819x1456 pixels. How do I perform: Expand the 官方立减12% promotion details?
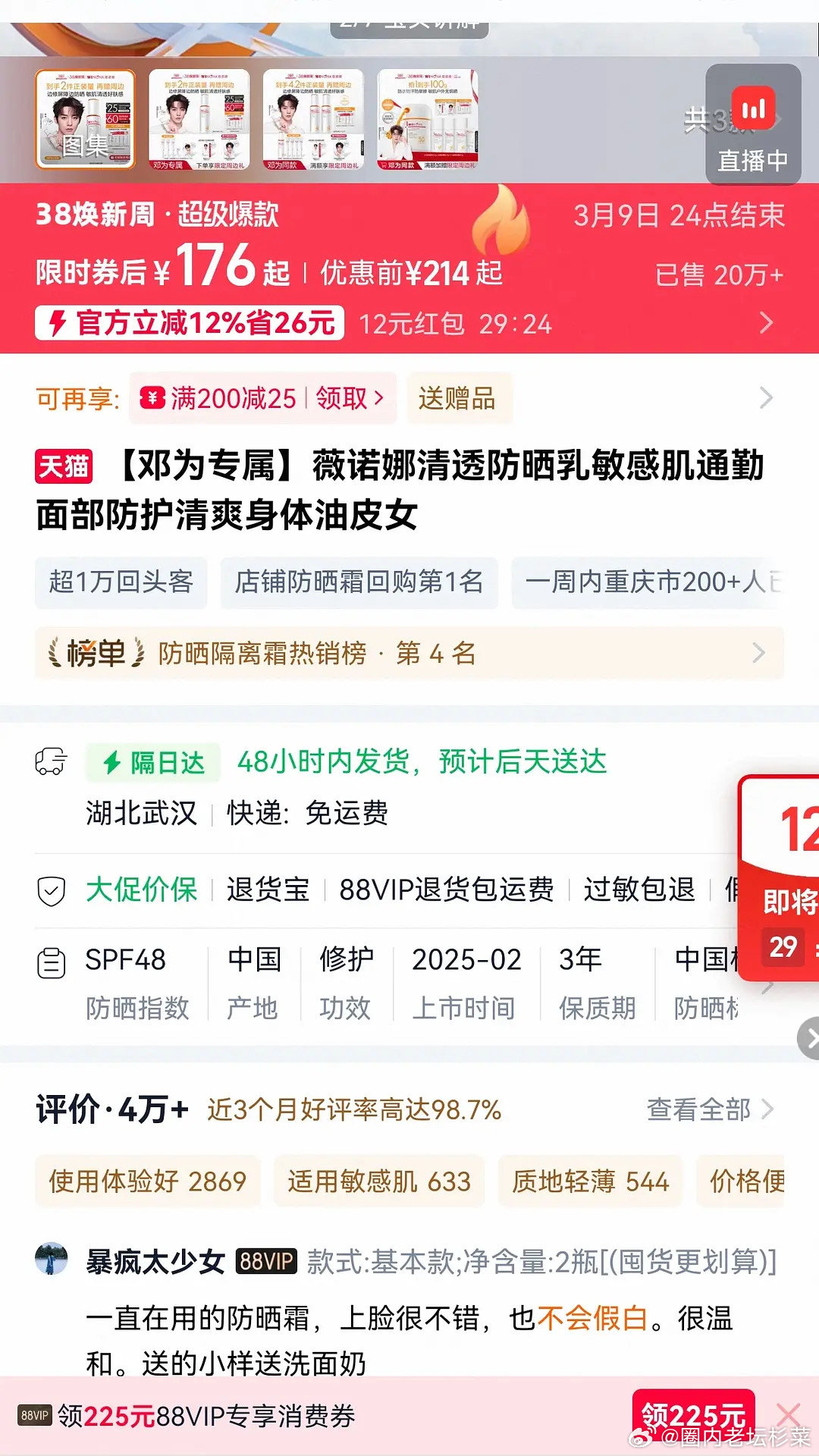pyautogui.click(x=766, y=324)
